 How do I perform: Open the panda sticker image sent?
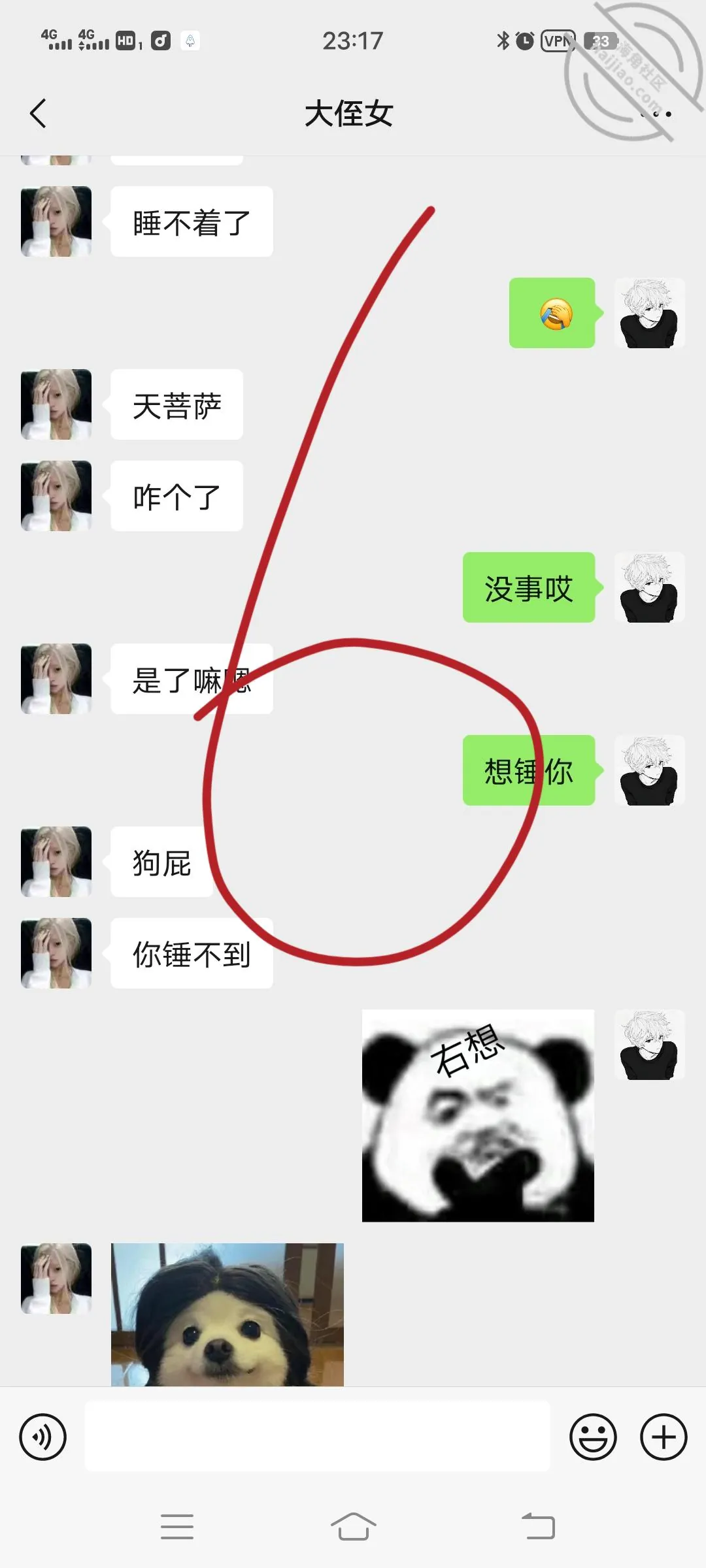tap(478, 1115)
